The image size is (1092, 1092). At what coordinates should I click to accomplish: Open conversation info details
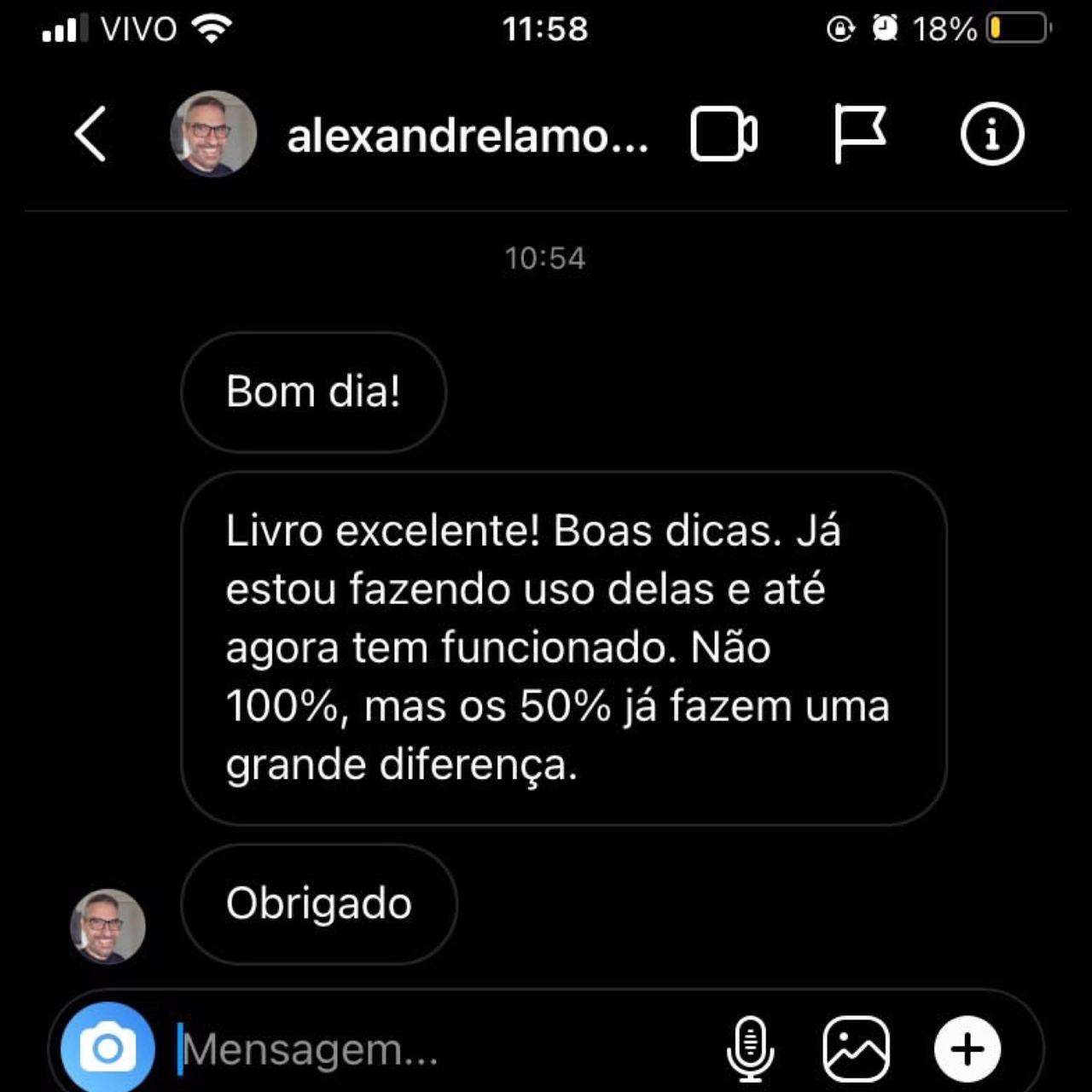click(991, 134)
